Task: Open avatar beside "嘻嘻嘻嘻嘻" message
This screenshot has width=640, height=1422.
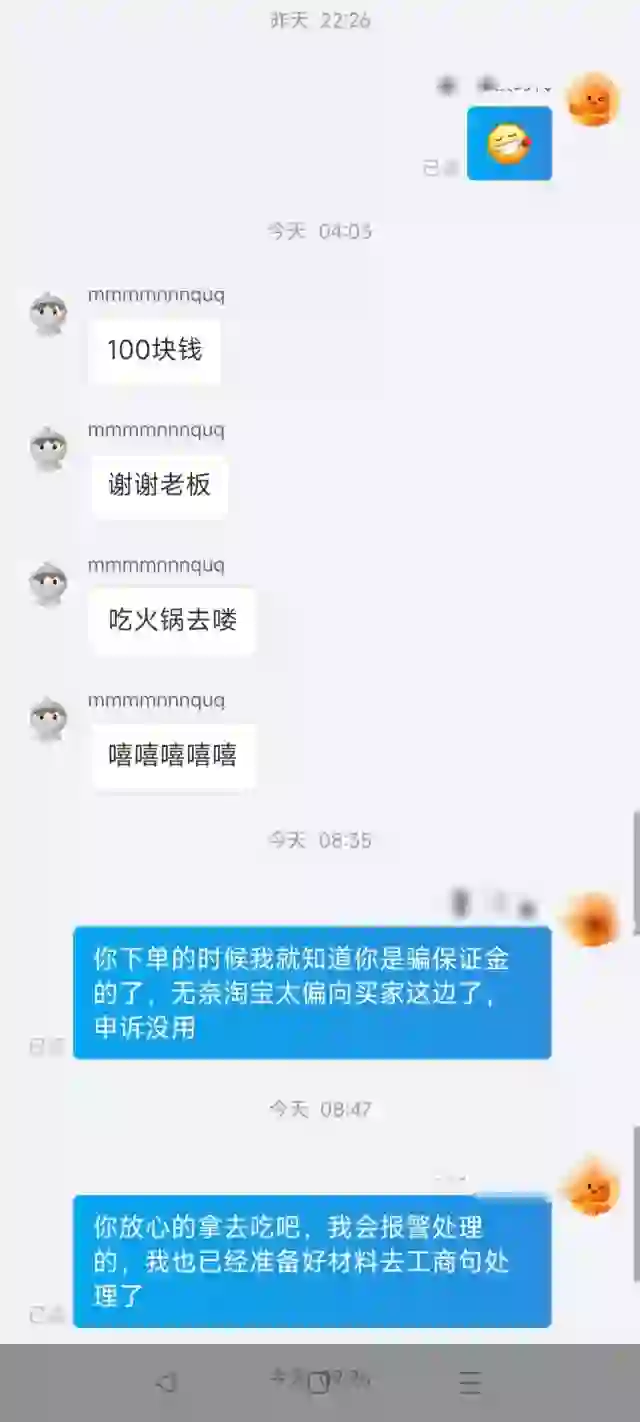Action: pos(48,719)
